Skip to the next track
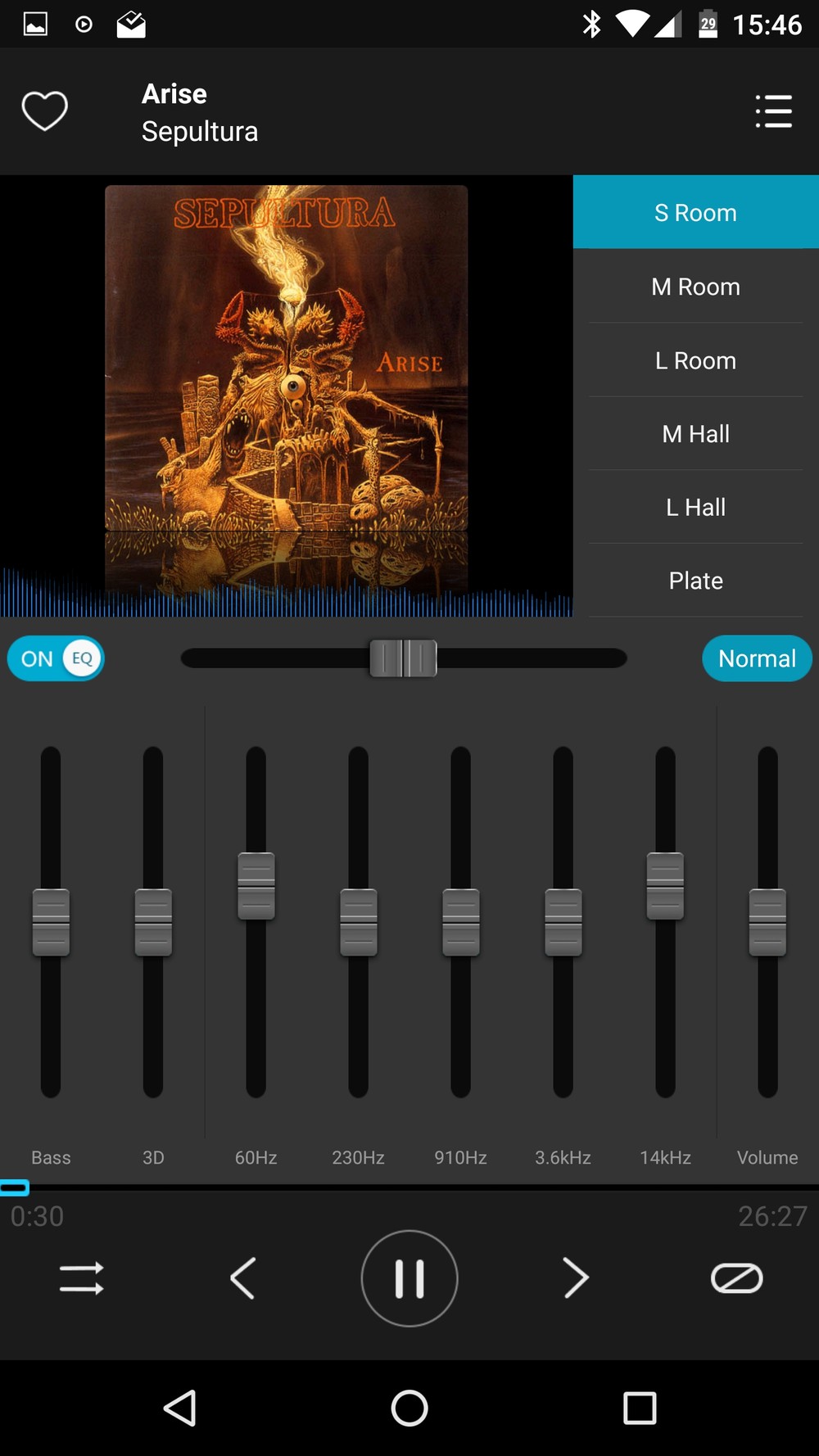The image size is (819, 1456). 576,1277
